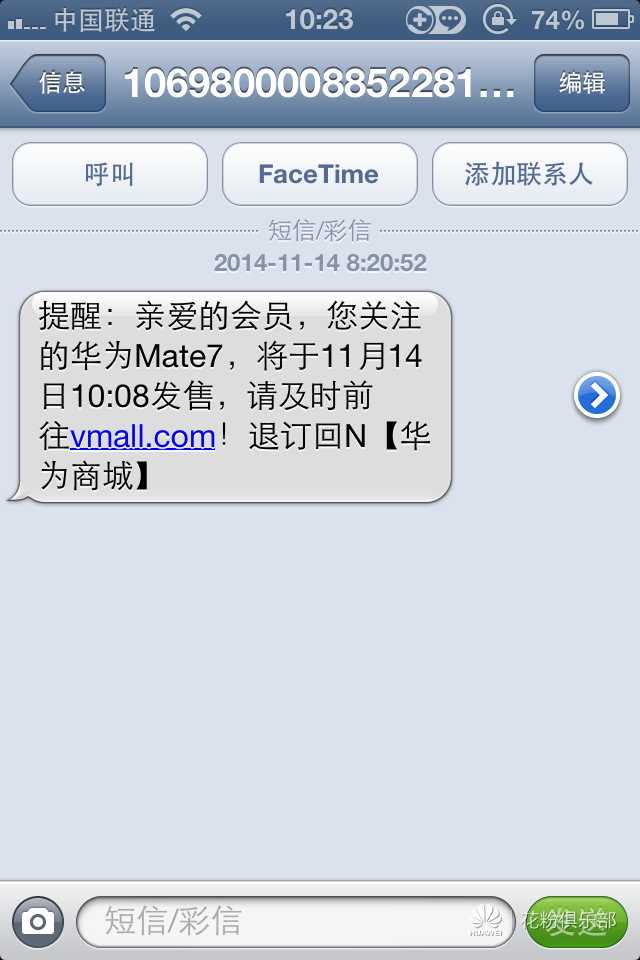Open the camera attachment icon
This screenshot has width=640, height=960.
(38, 921)
